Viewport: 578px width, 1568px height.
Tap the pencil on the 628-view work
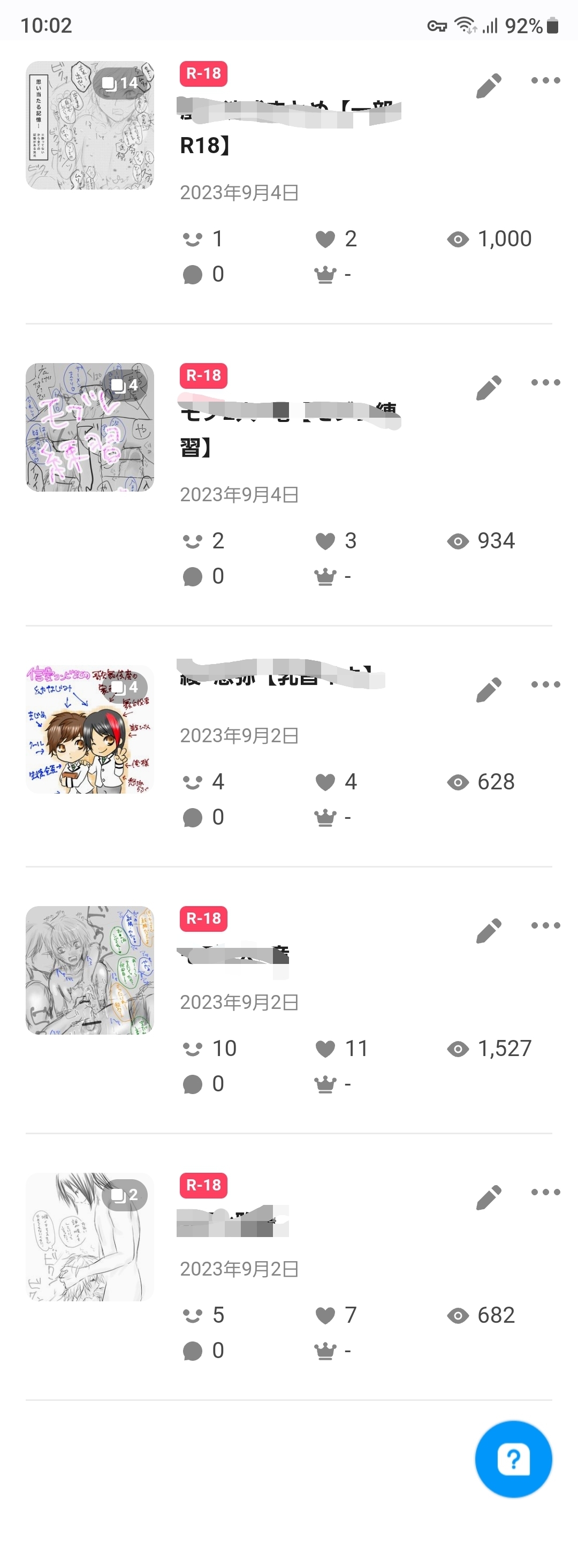point(489,690)
